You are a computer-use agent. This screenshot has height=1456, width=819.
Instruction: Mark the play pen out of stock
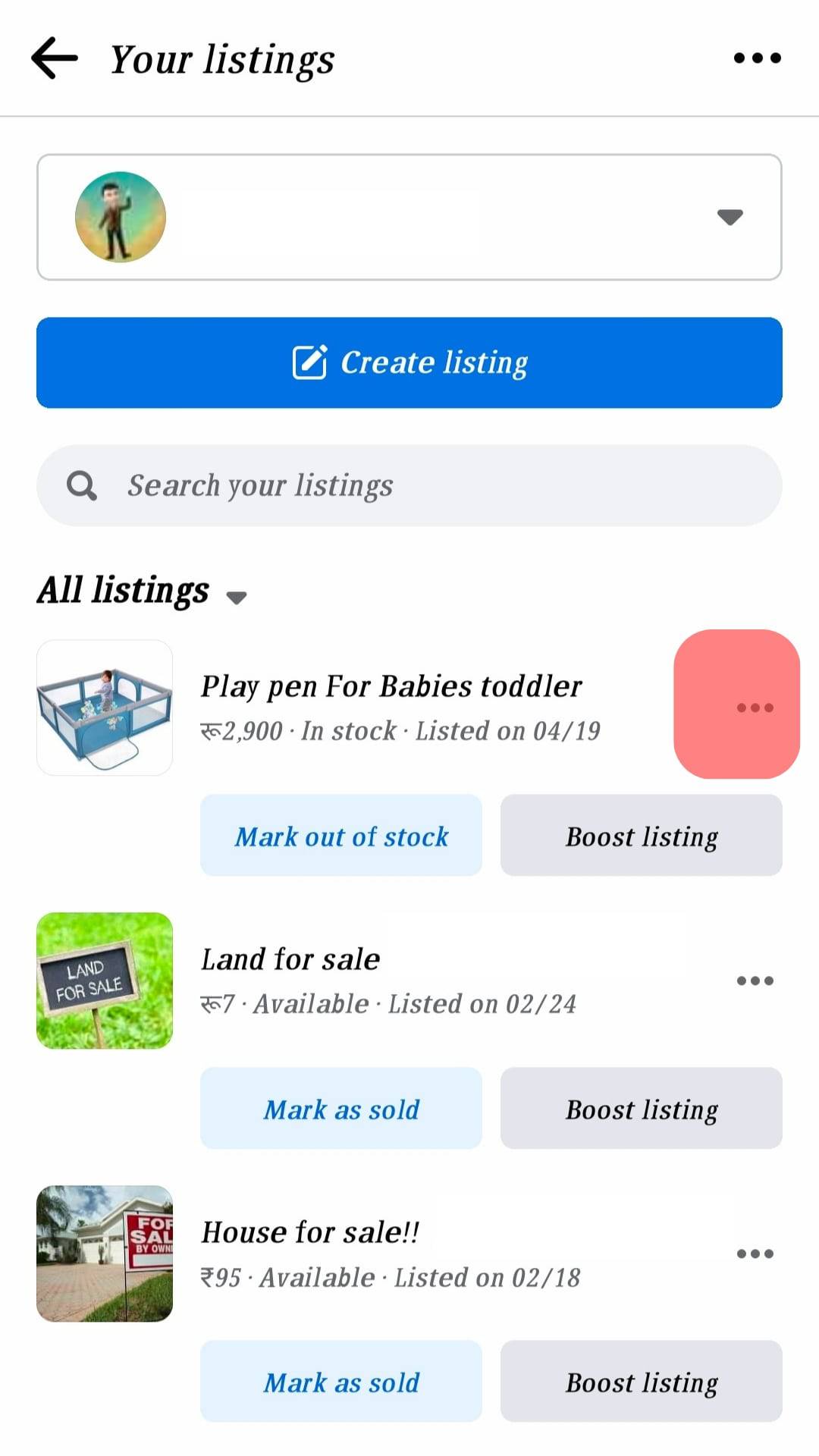click(x=341, y=836)
